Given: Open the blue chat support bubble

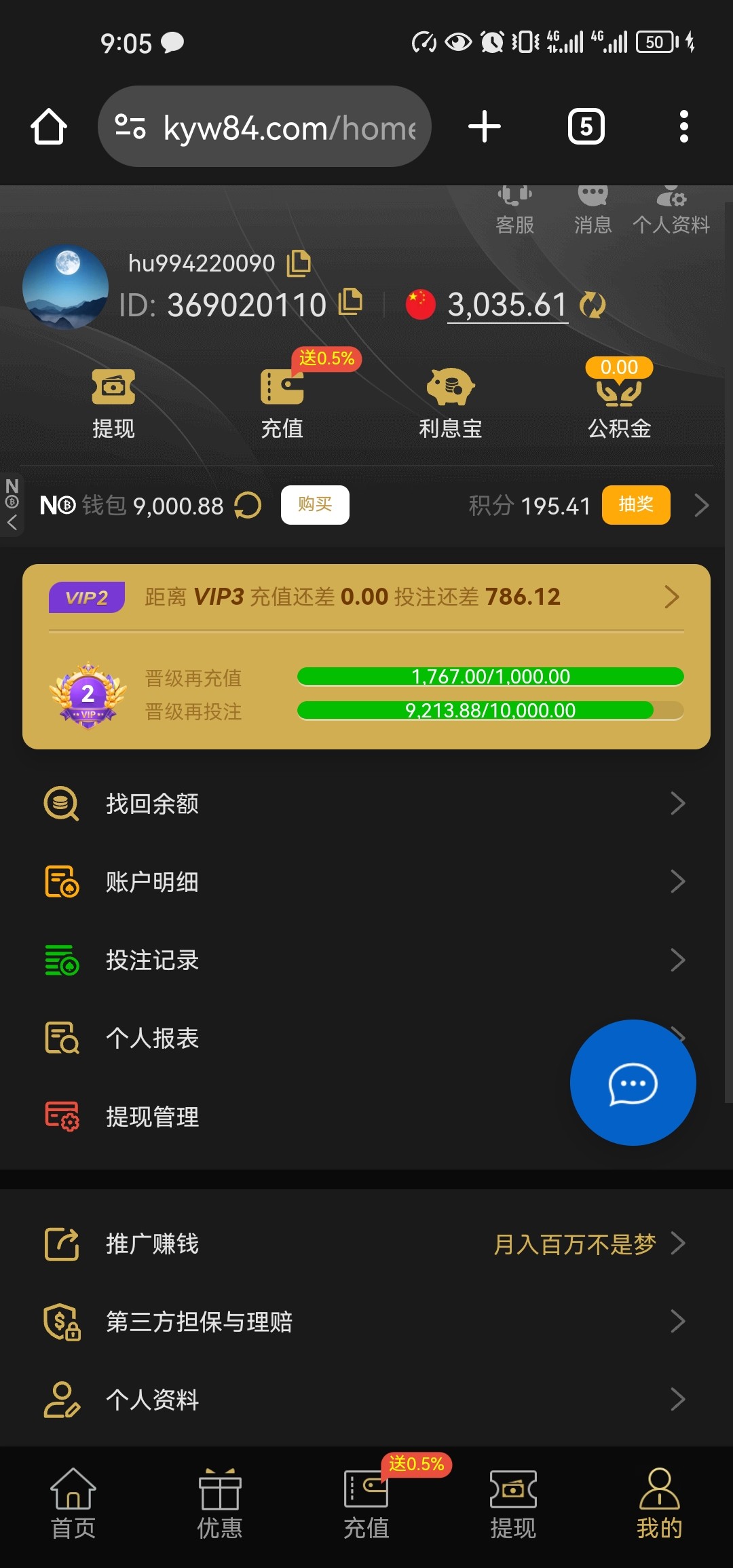Looking at the screenshot, I should point(633,1083).
